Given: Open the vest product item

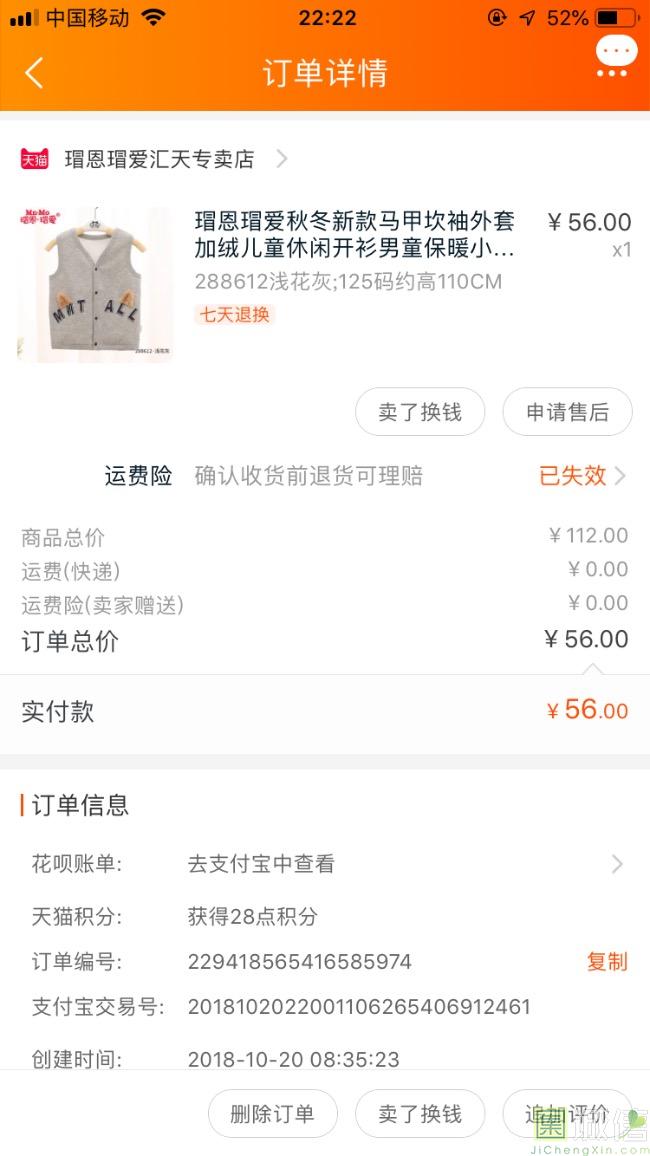Looking at the screenshot, I should 325,284.
